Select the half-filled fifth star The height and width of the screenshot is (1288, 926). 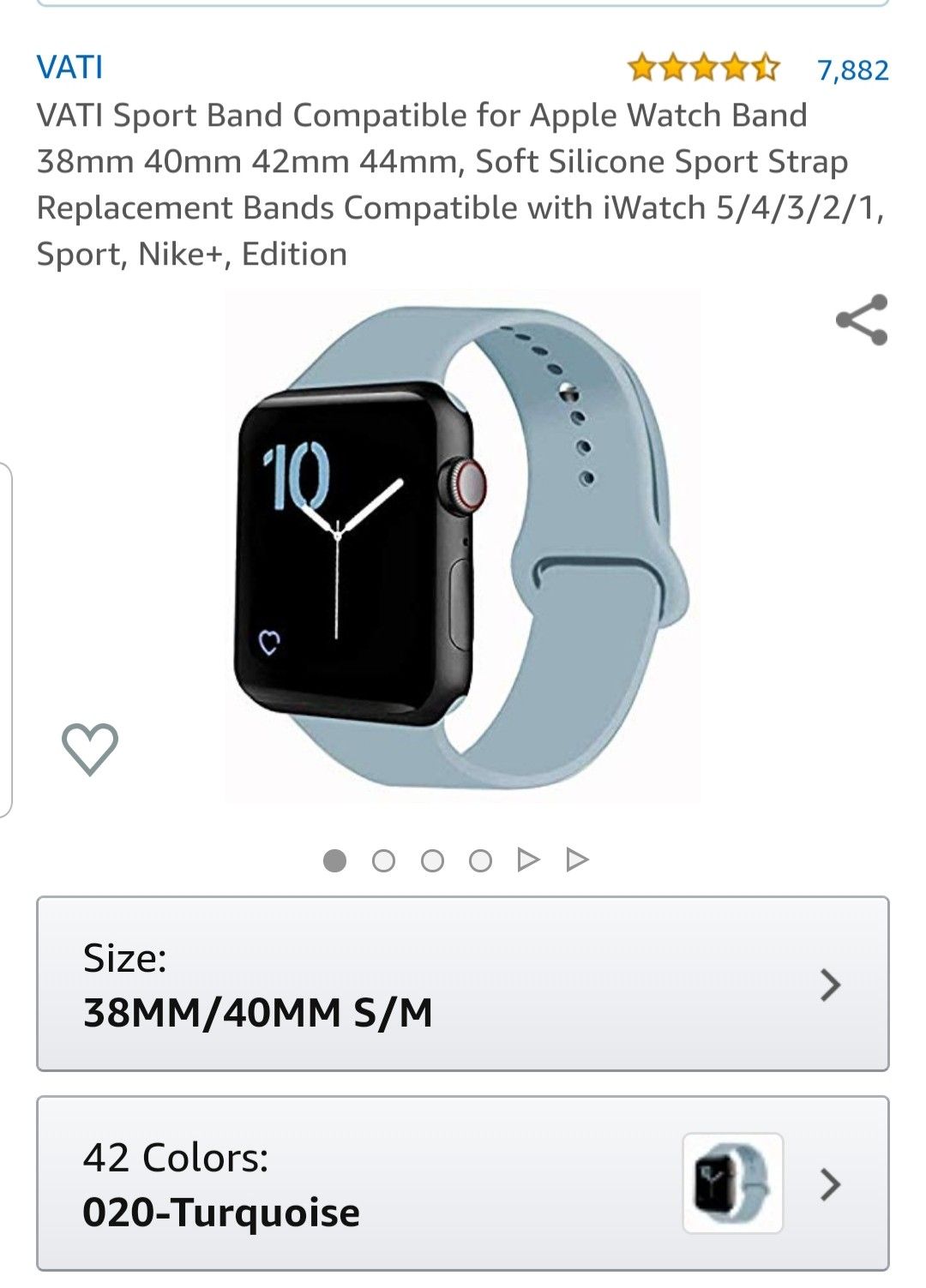coord(766,65)
